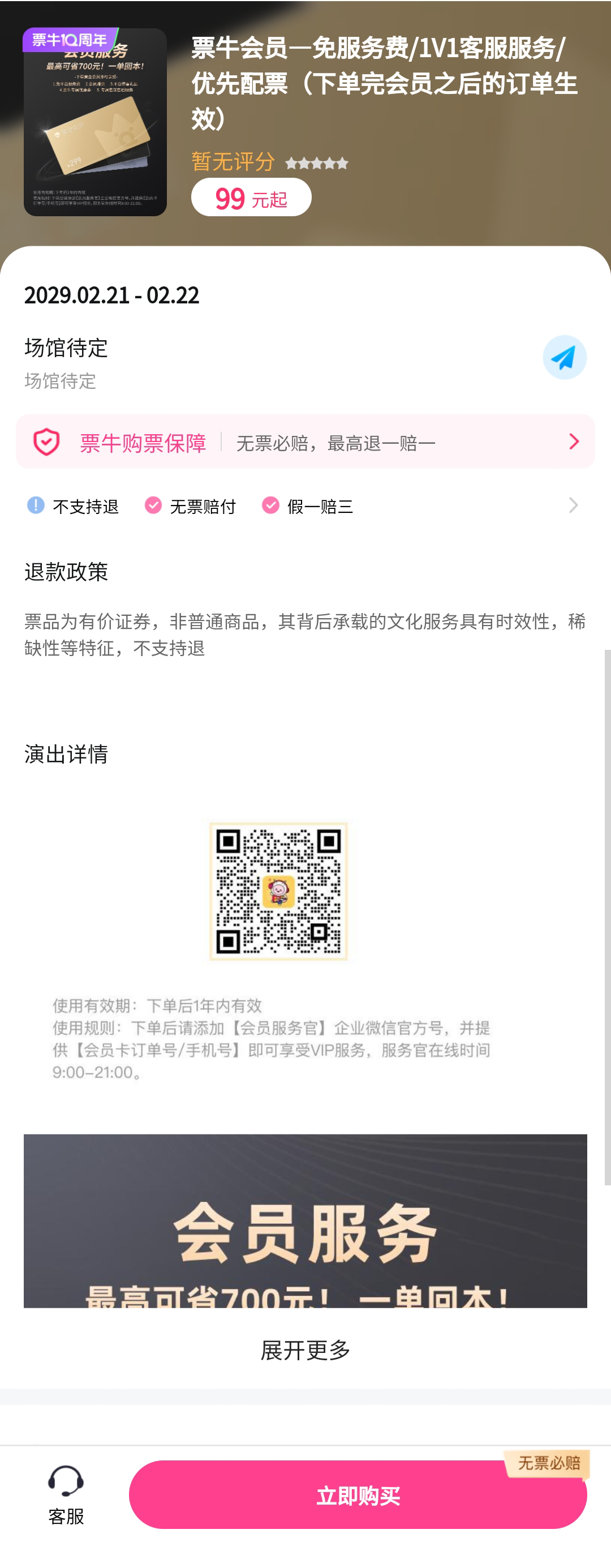
Task: View the membership card cover image
Action: pyautogui.click(x=95, y=122)
